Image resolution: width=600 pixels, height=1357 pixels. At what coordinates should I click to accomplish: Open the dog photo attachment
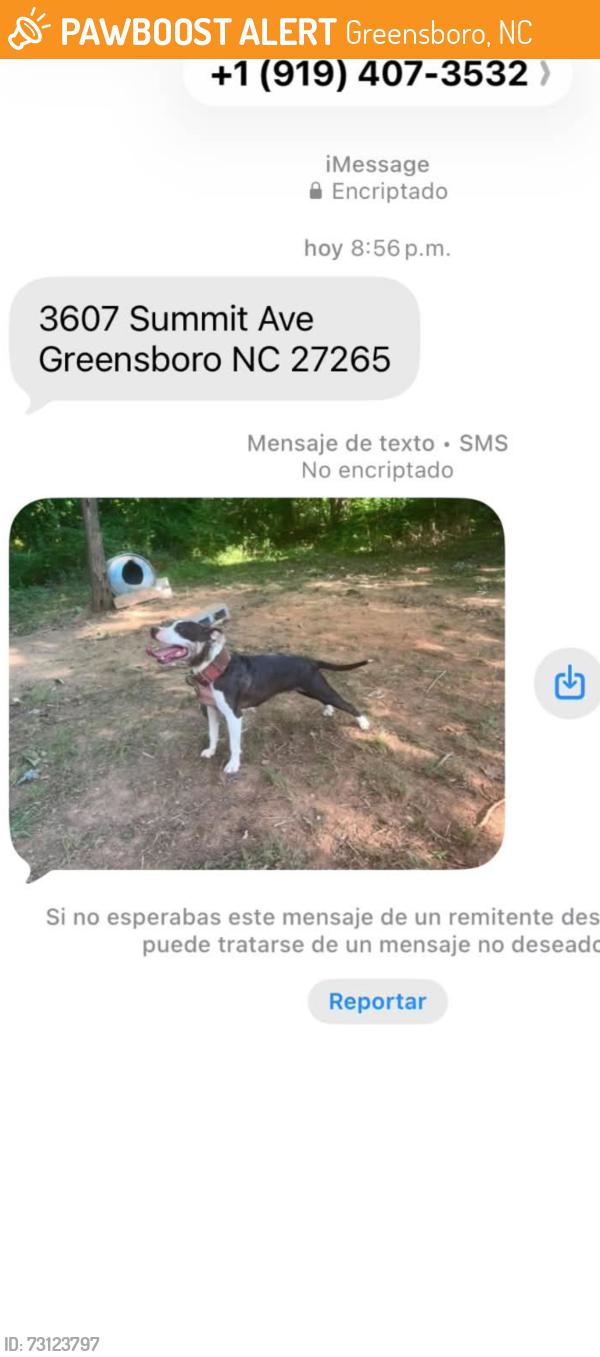point(257,684)
